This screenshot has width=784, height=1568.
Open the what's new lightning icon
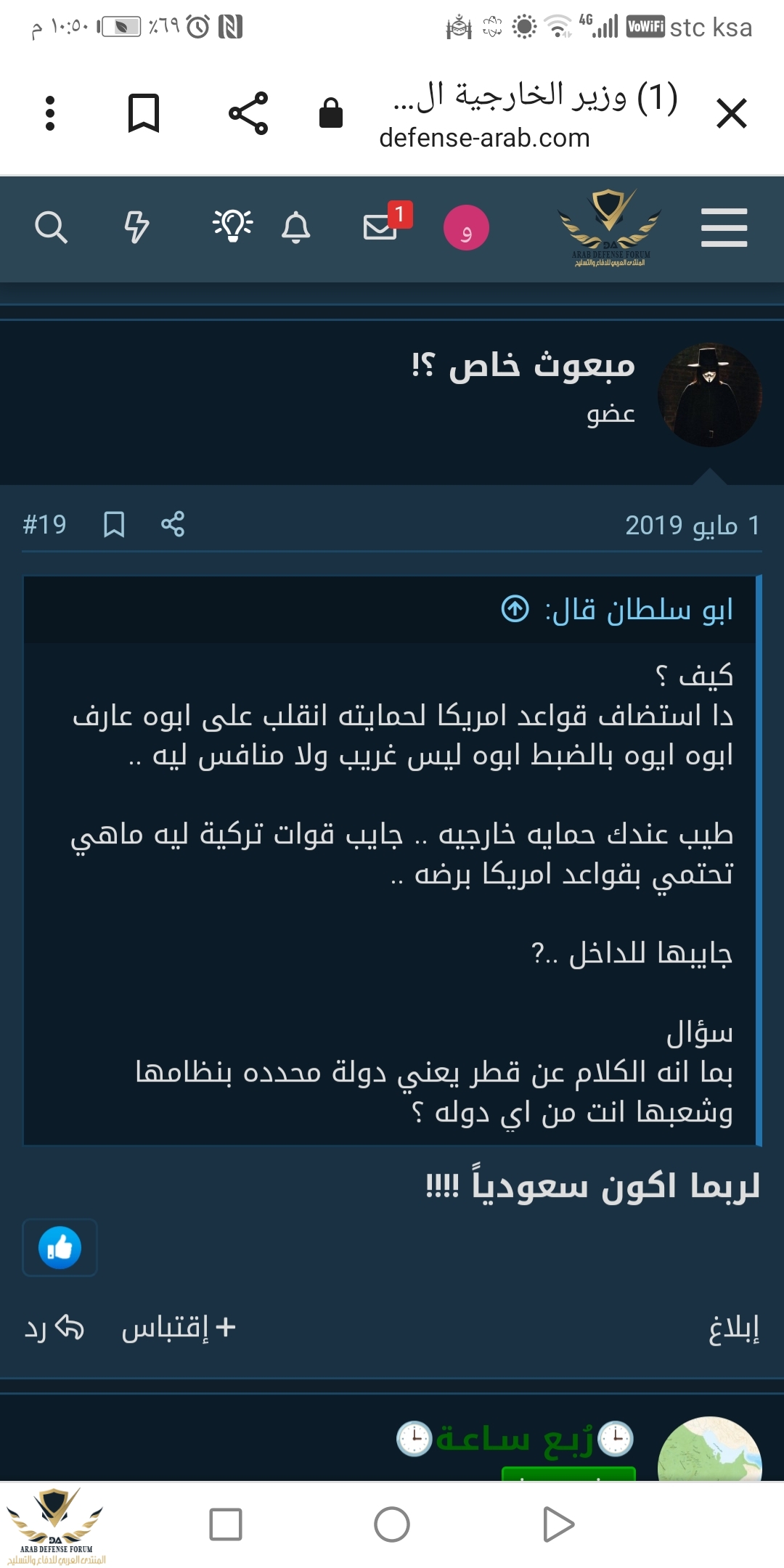click(136, 228)
